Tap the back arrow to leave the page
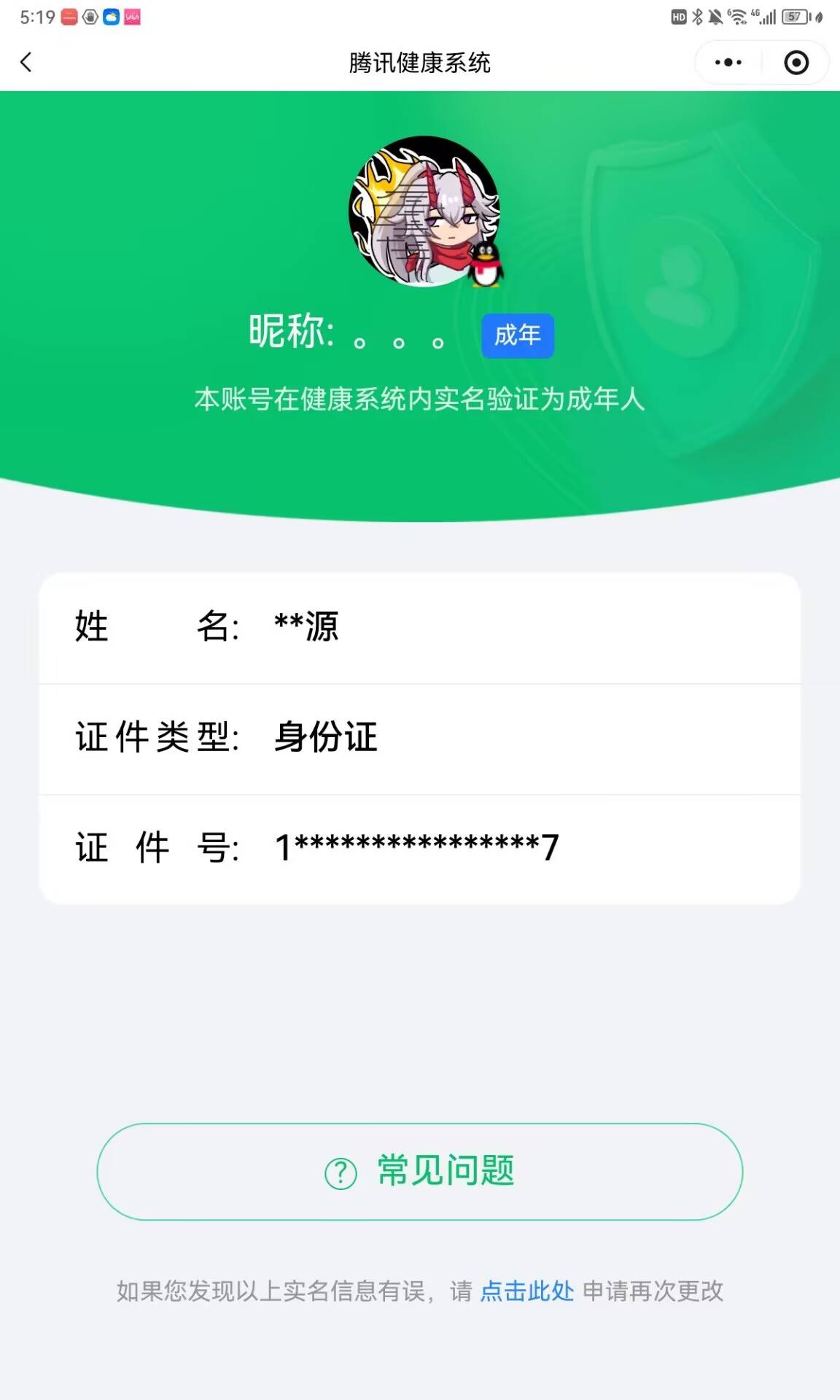Image resolution: width=840 pixels, height=1400 pixels. (x=26, y=63)
